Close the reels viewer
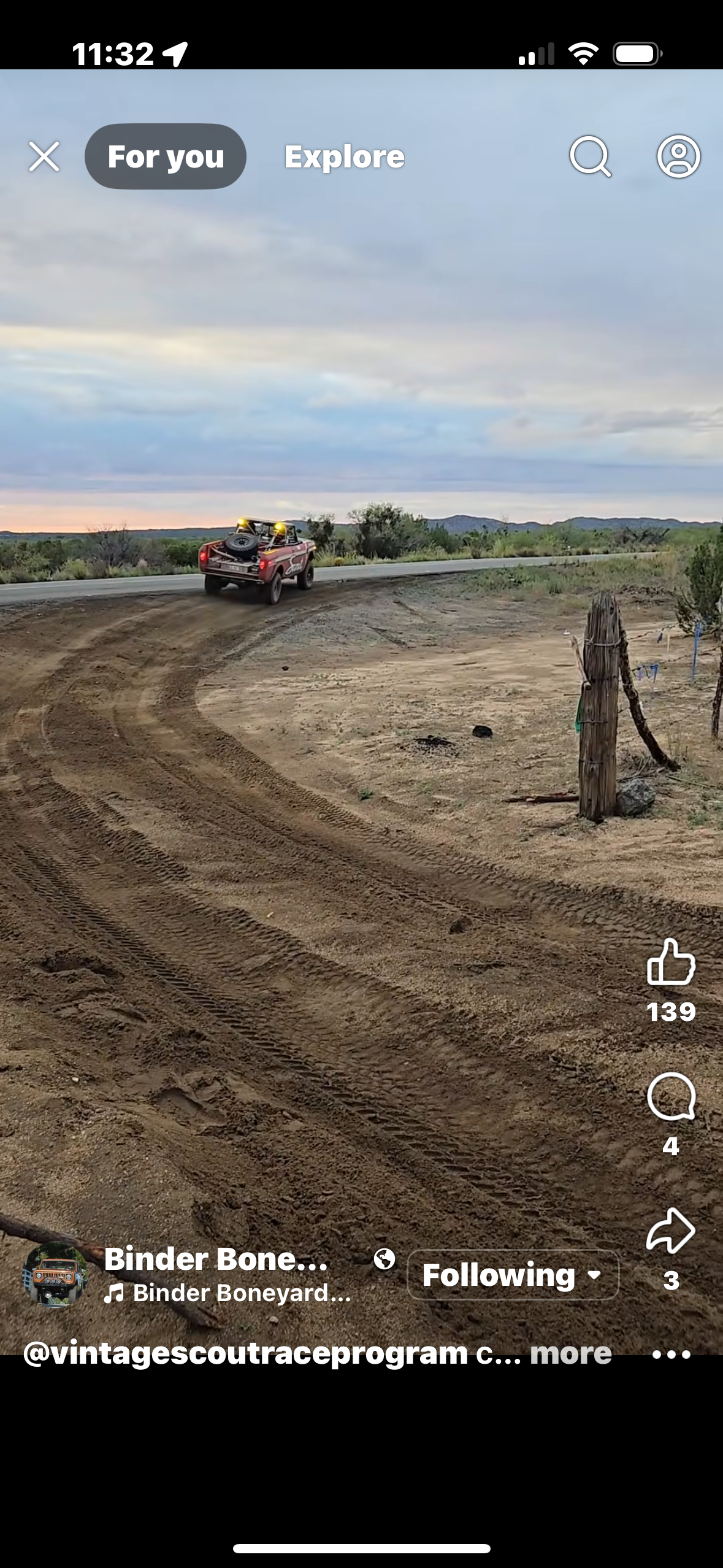 click(44, 156)
